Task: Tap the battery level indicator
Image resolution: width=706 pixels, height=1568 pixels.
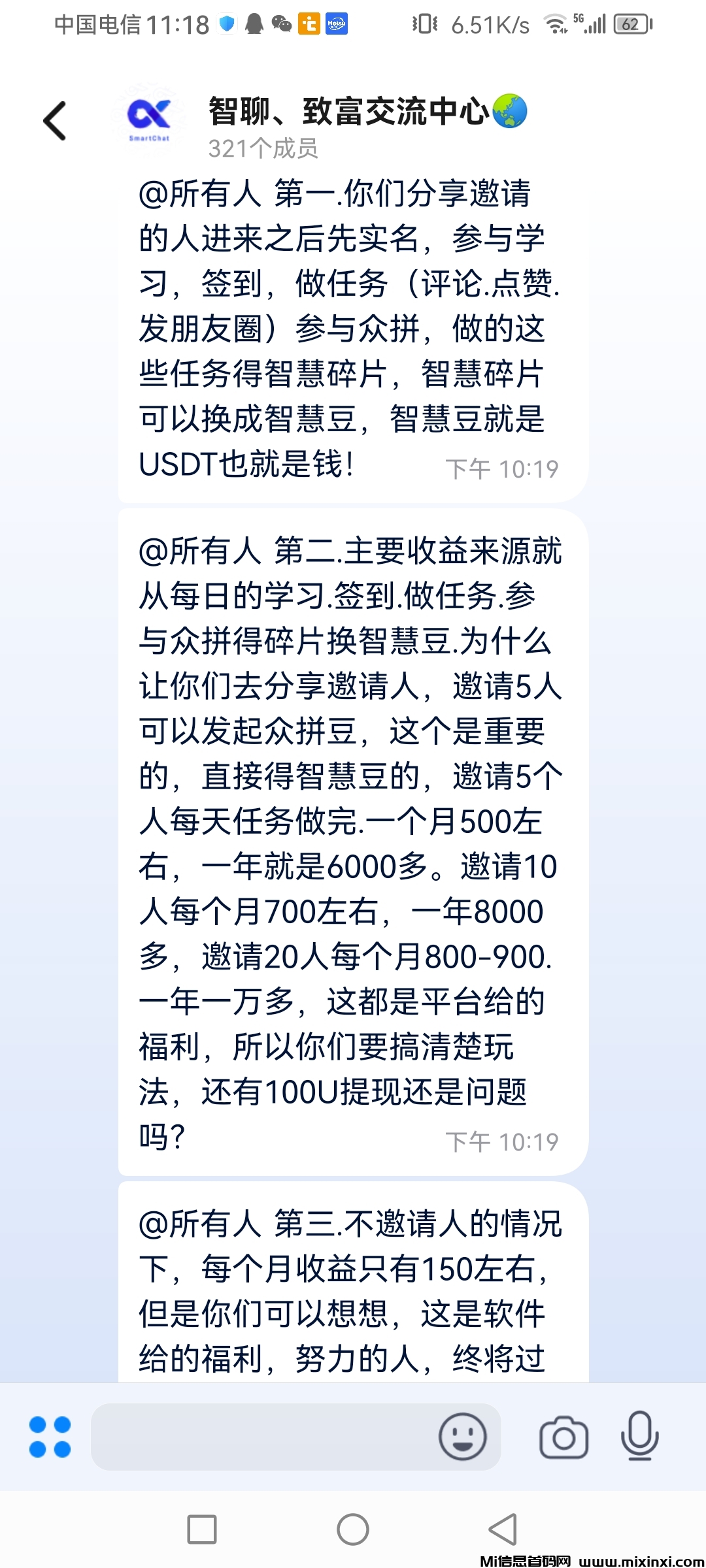Action: pyautogui.click(x=630, y=24)
